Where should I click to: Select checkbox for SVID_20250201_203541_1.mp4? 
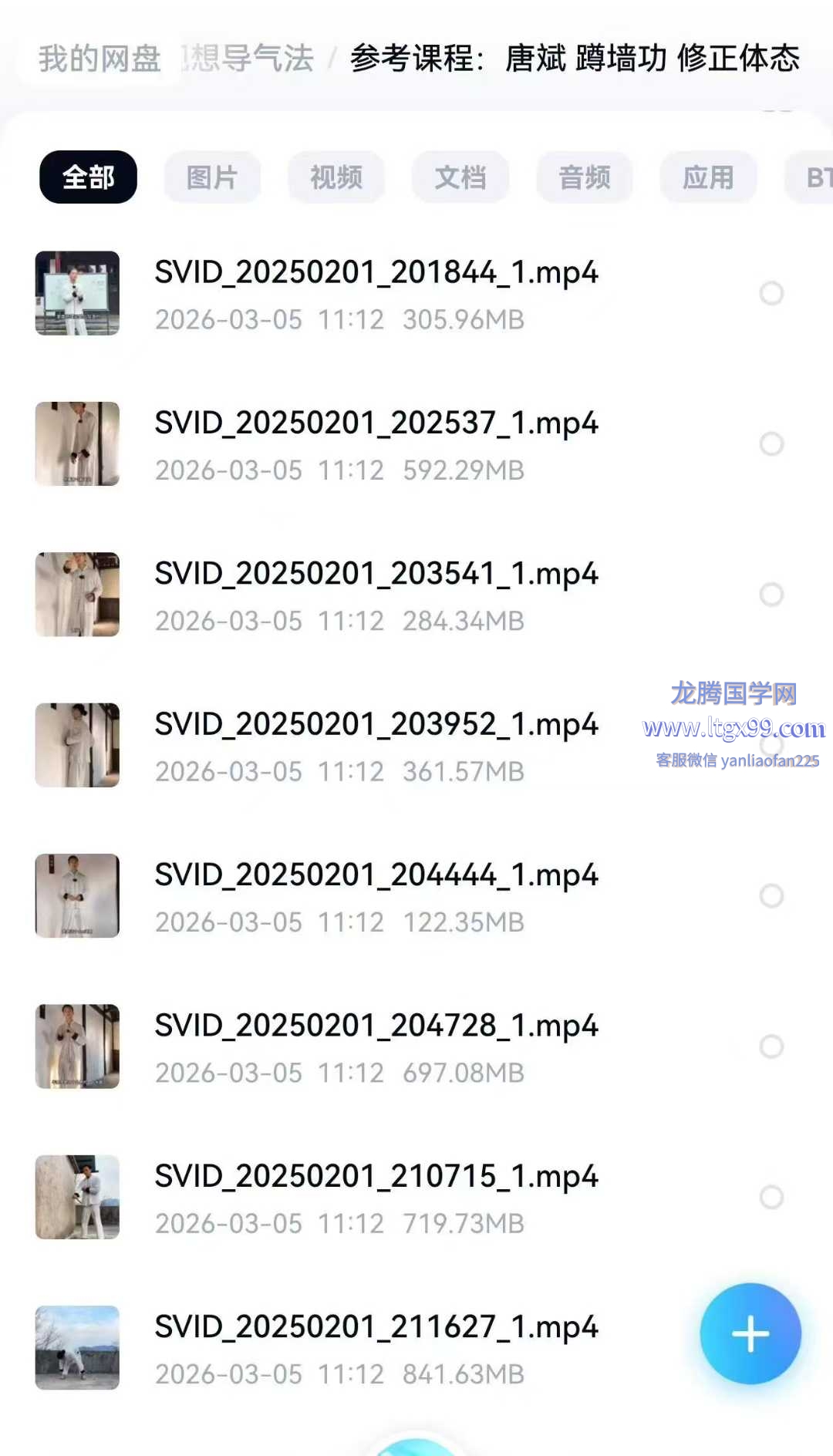tap(771, 594)
